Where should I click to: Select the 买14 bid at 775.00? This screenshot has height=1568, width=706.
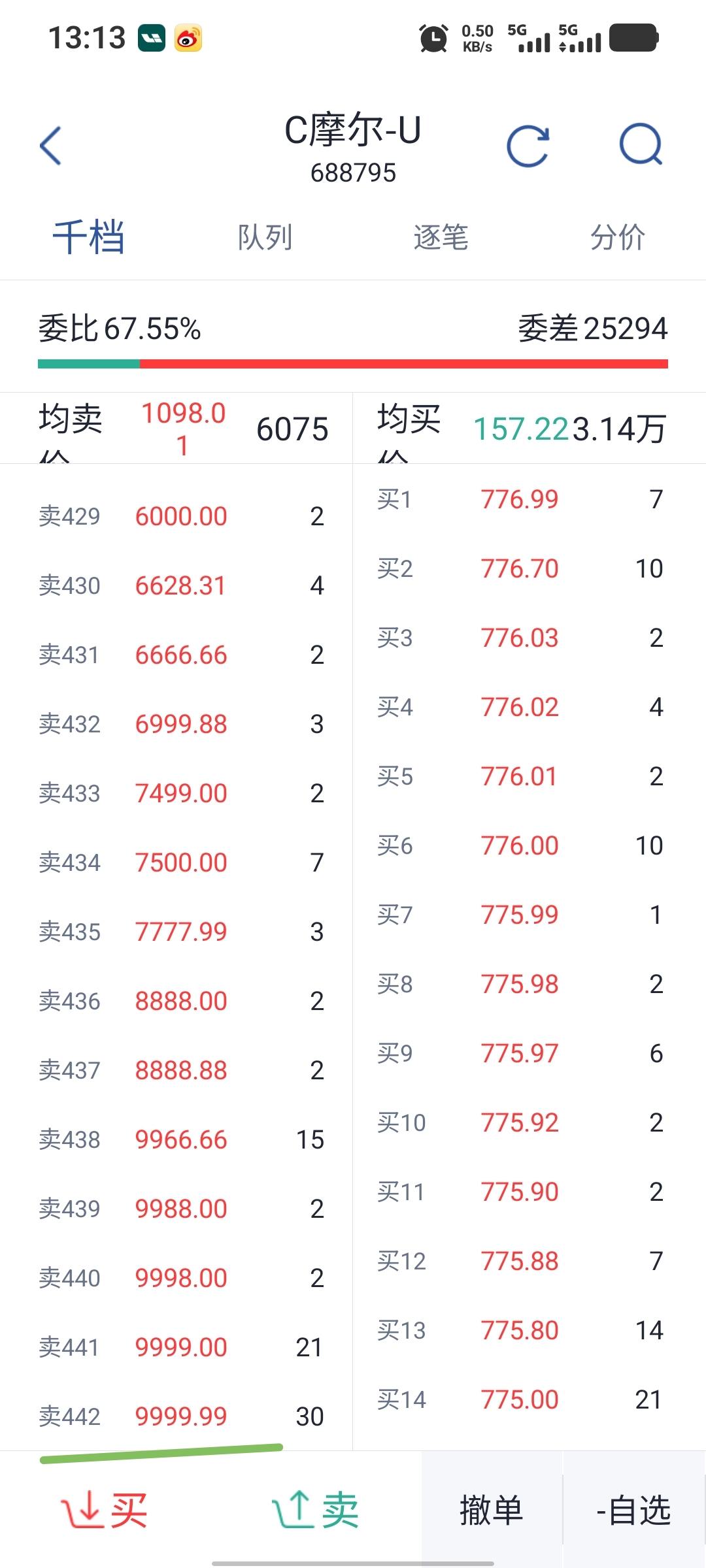pyautogui.click(x=520, y=1400)
